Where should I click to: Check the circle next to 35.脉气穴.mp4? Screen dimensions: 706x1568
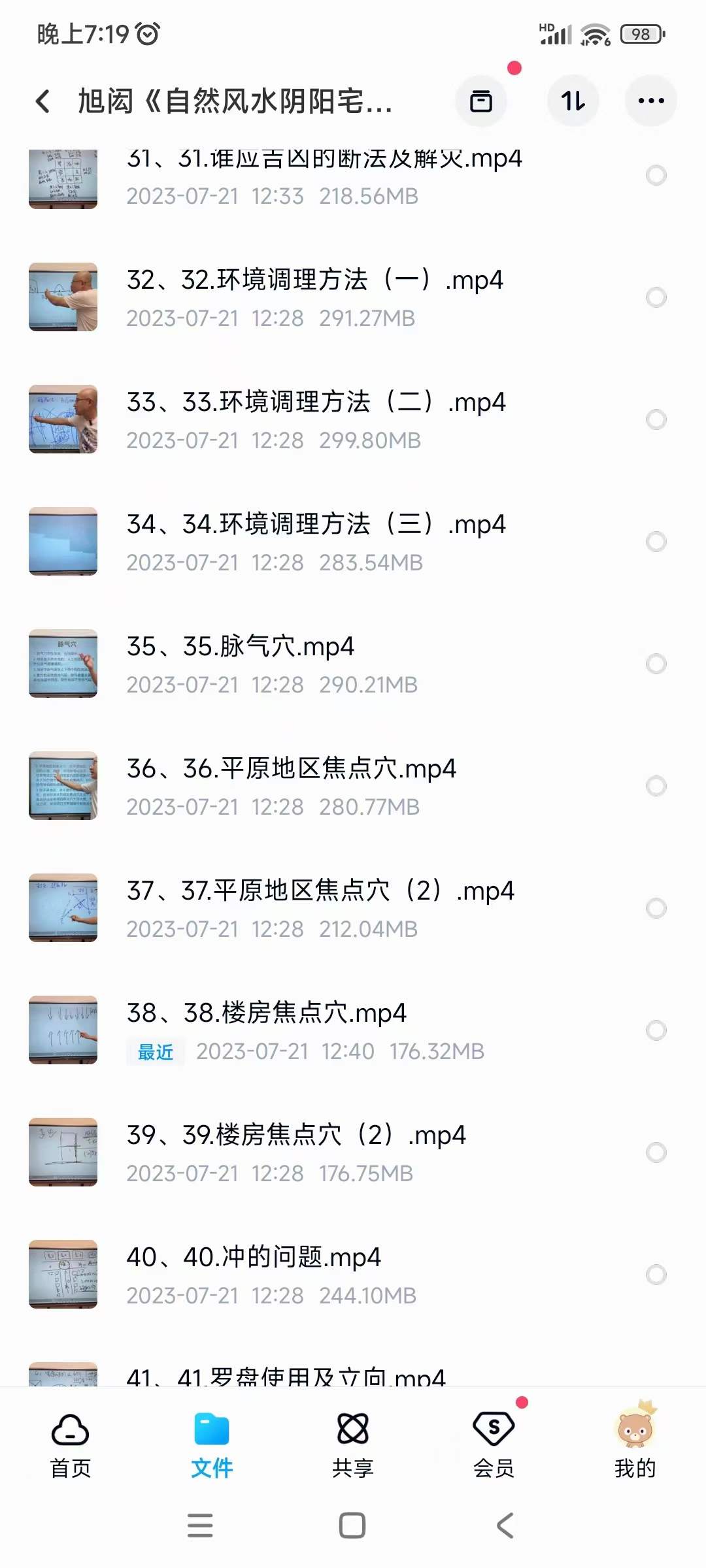656,662
